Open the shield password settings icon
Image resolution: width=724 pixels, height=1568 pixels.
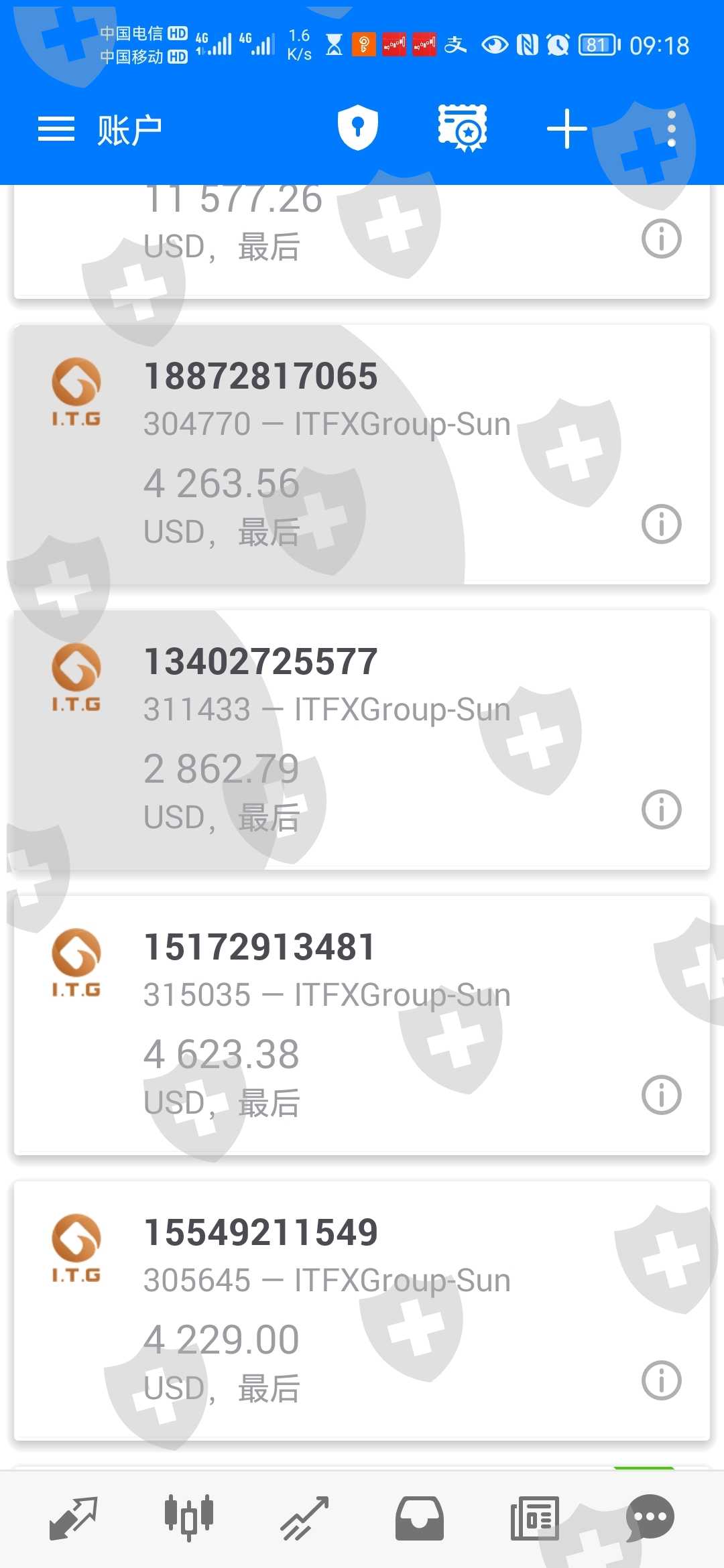tap(358, 127)
